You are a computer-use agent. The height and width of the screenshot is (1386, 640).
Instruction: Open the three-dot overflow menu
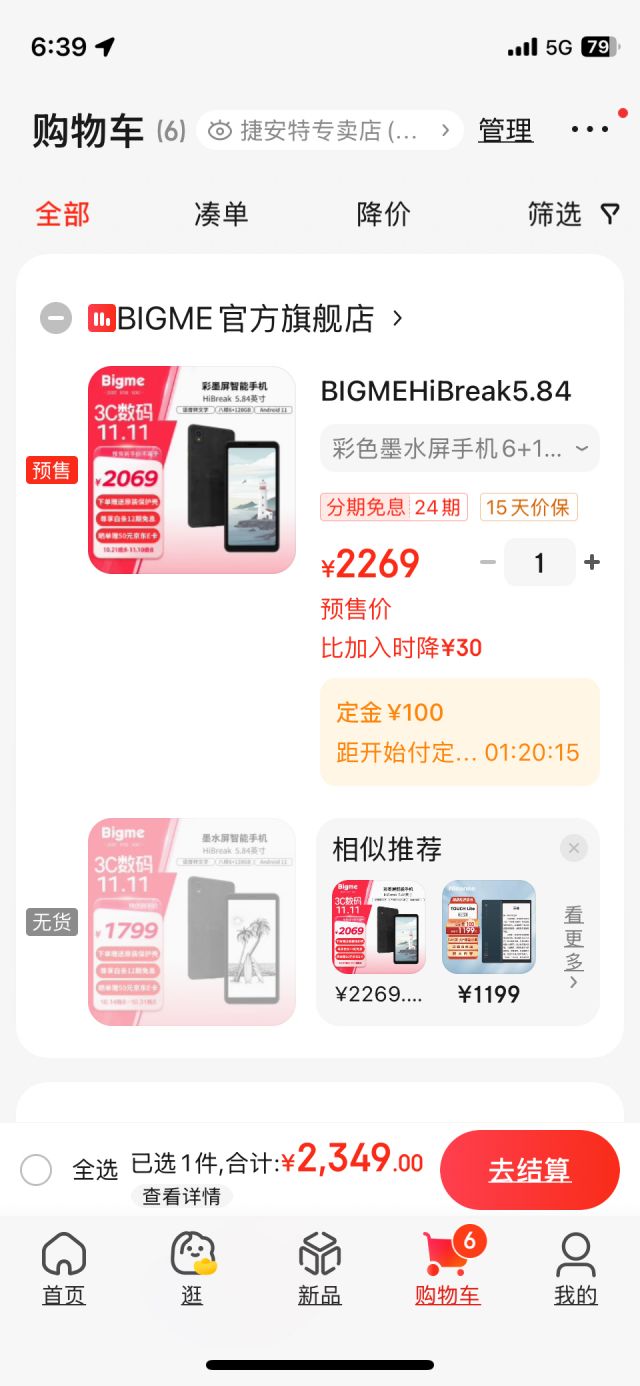[590, 130]
